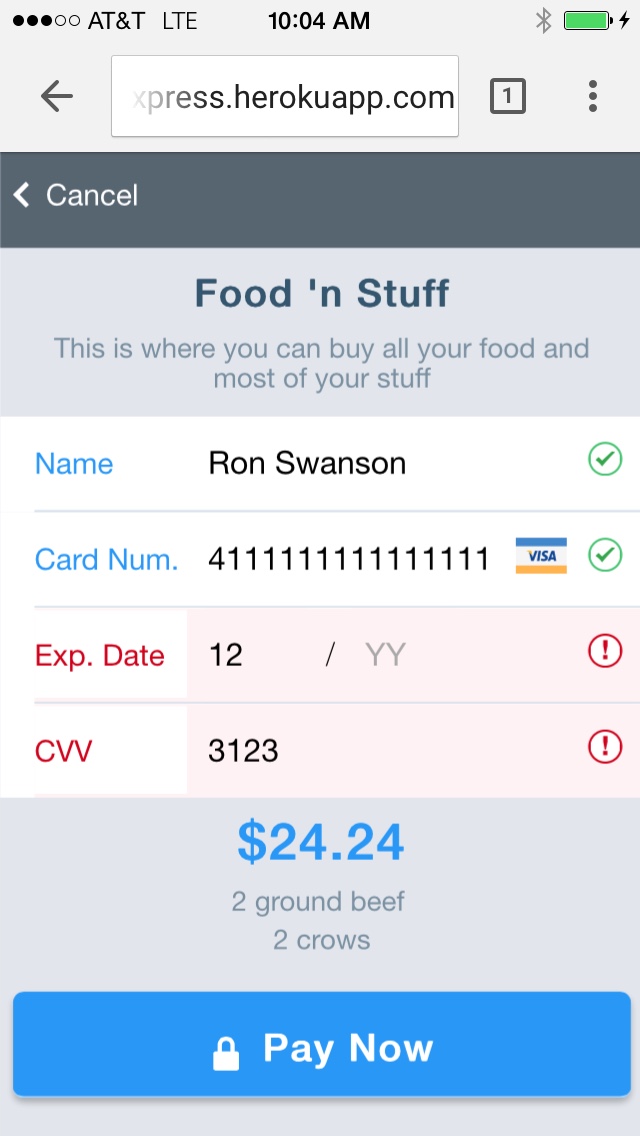640x1136 pixels.
Task: Go back with the browser arrow
Action: (57, 96)
